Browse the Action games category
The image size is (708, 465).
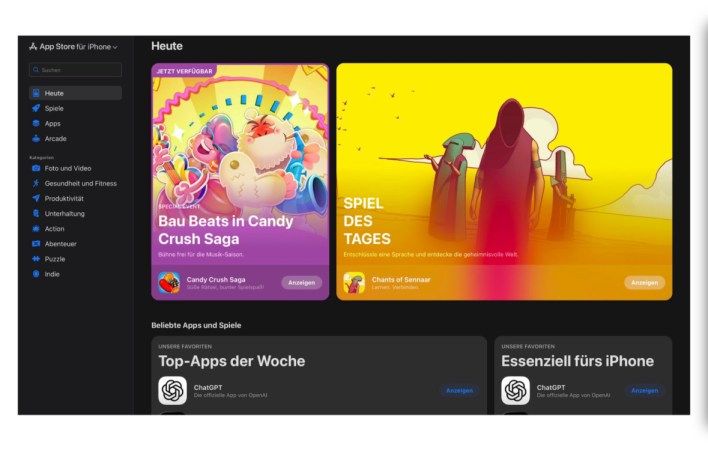54,228
